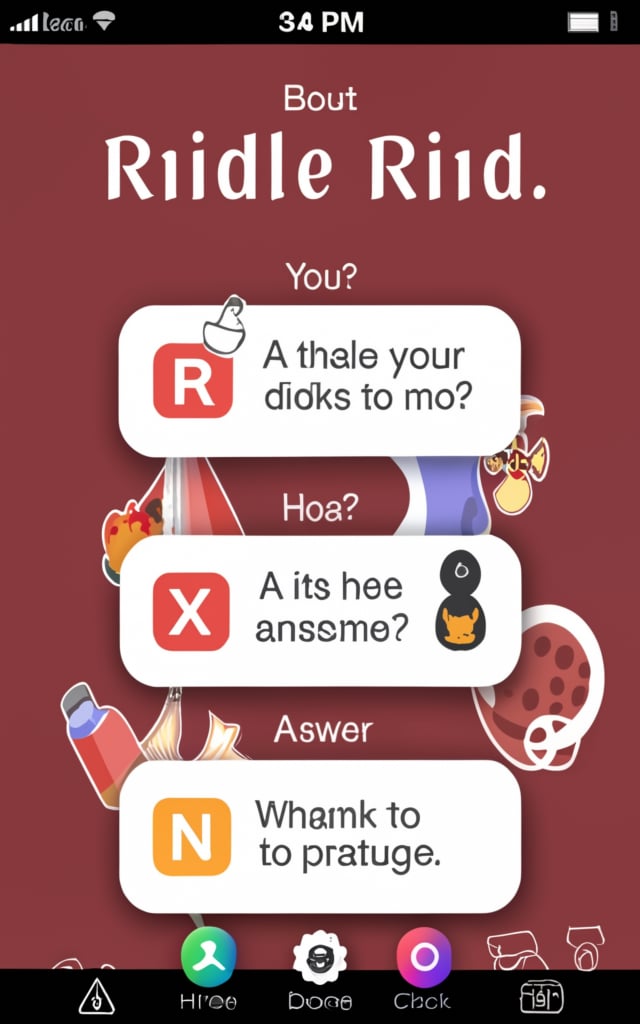640x1024 pixels.
Task: Select the R card "A thale your dioks to mo?"
Action: (x=320, y=382)
